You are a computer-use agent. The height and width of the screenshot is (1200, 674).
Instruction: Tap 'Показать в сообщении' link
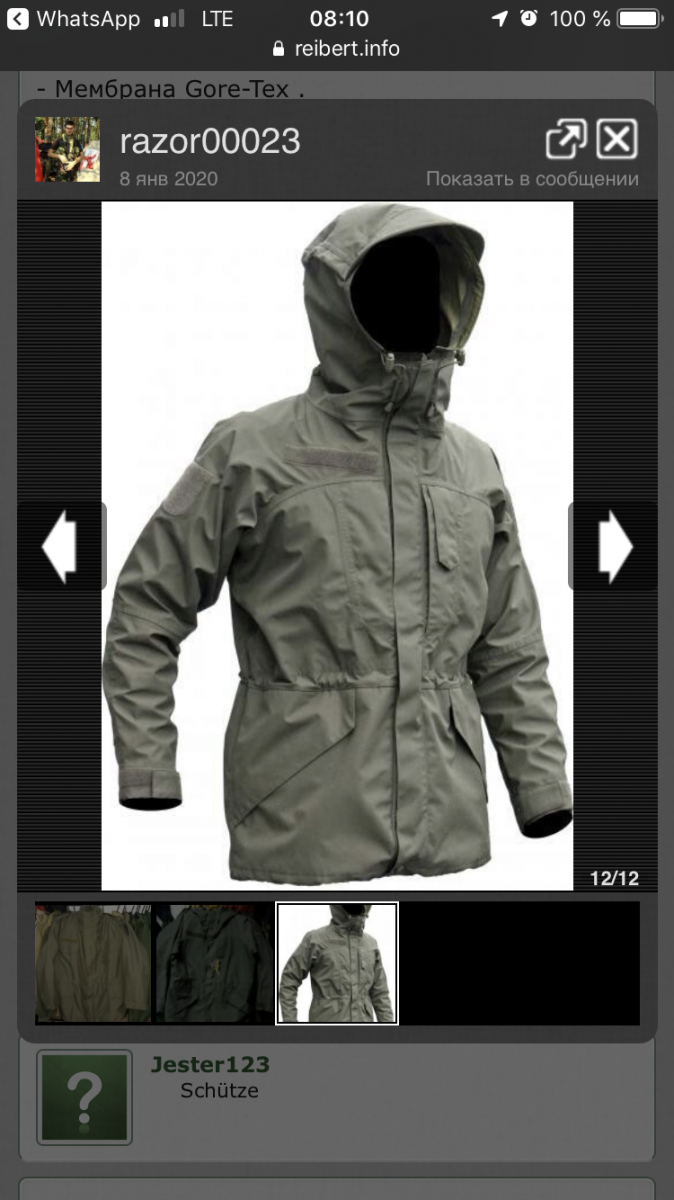(532, 179)
